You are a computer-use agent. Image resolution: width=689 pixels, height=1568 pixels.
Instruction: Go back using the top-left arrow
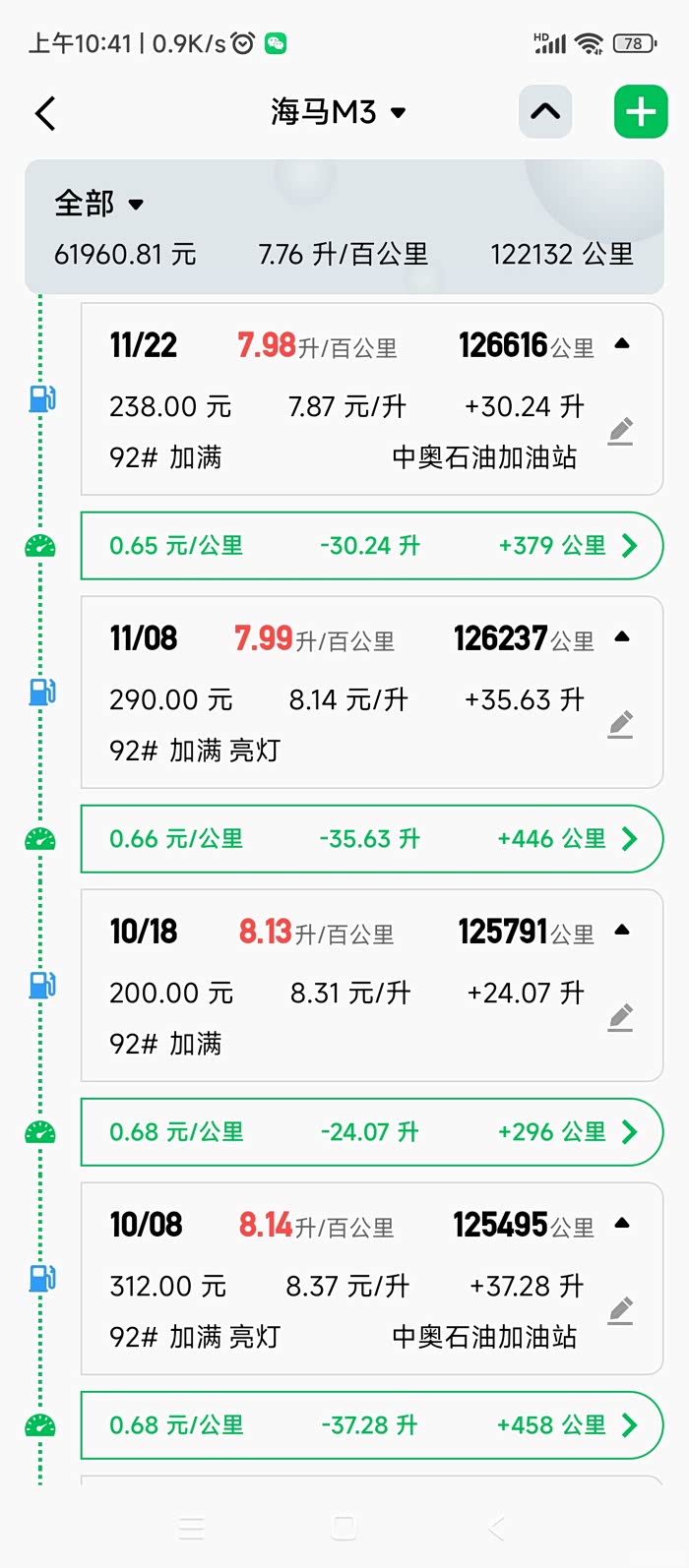(45, 113)
